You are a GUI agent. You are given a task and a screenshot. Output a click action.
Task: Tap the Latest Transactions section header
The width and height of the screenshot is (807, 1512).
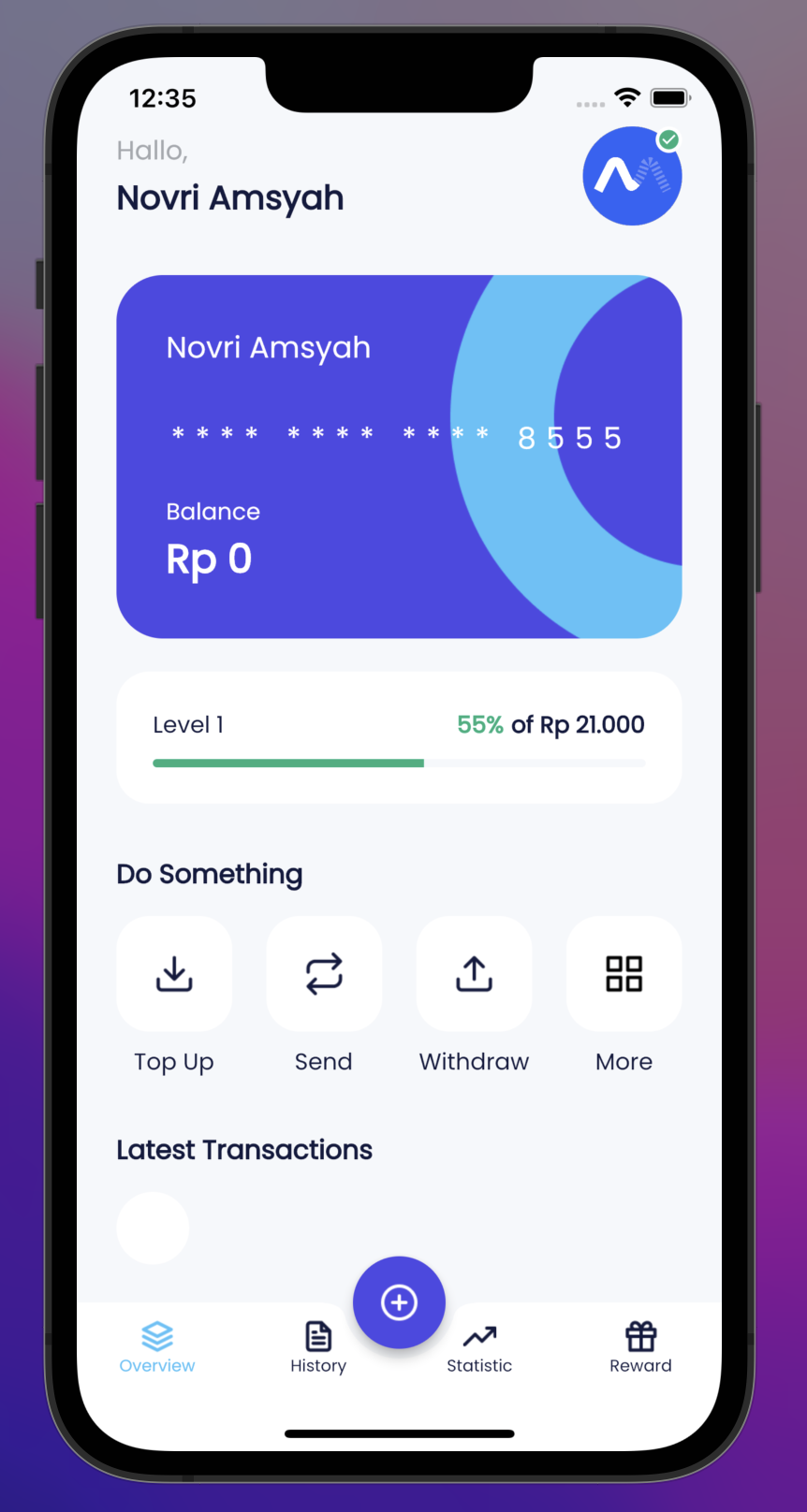pyautogui.click(x=244, y=1149)
